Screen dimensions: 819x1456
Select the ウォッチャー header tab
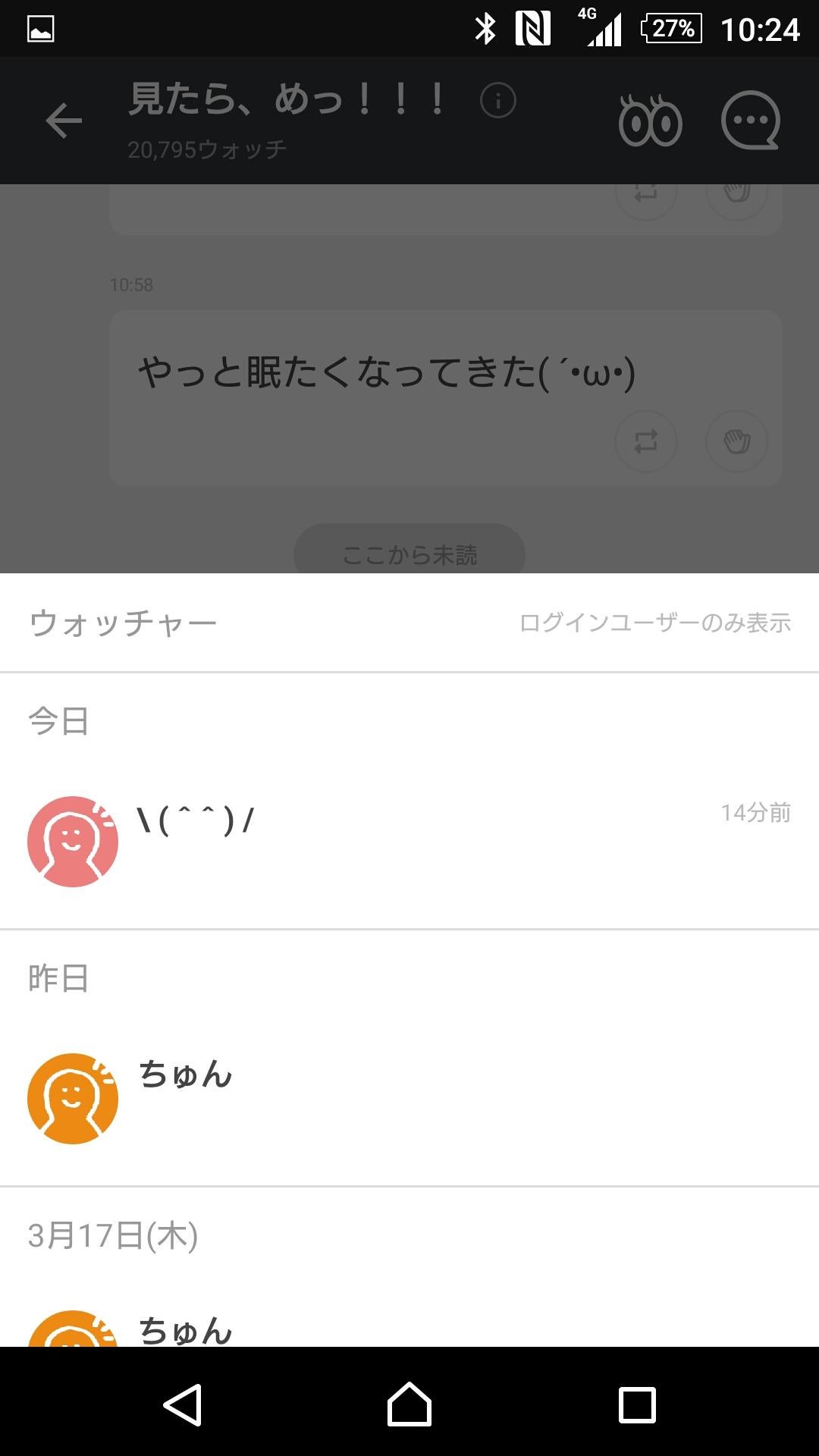tap(124, 622)
